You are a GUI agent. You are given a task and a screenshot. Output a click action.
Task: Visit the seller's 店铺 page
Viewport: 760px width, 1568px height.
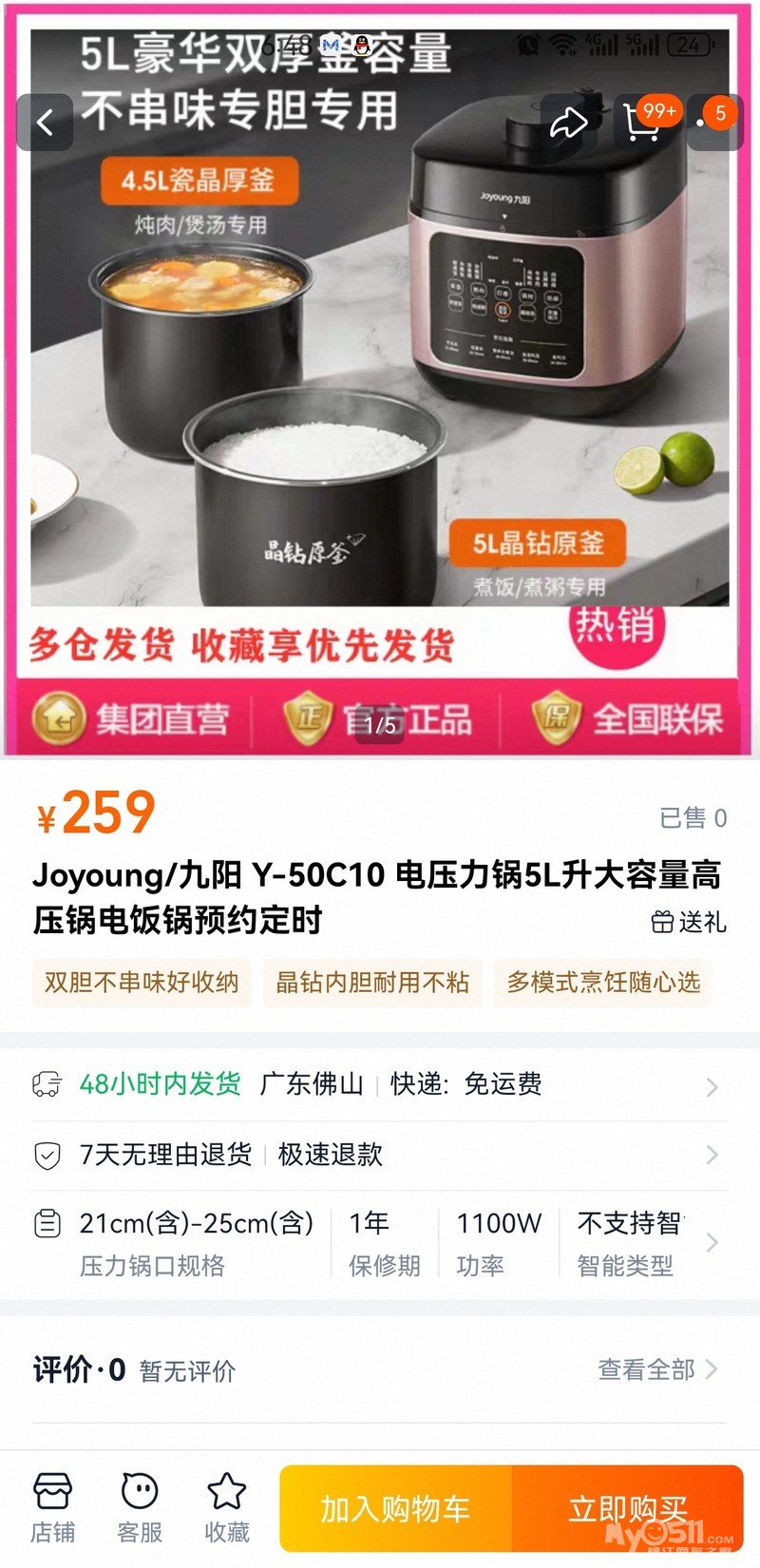(52, 1507)
